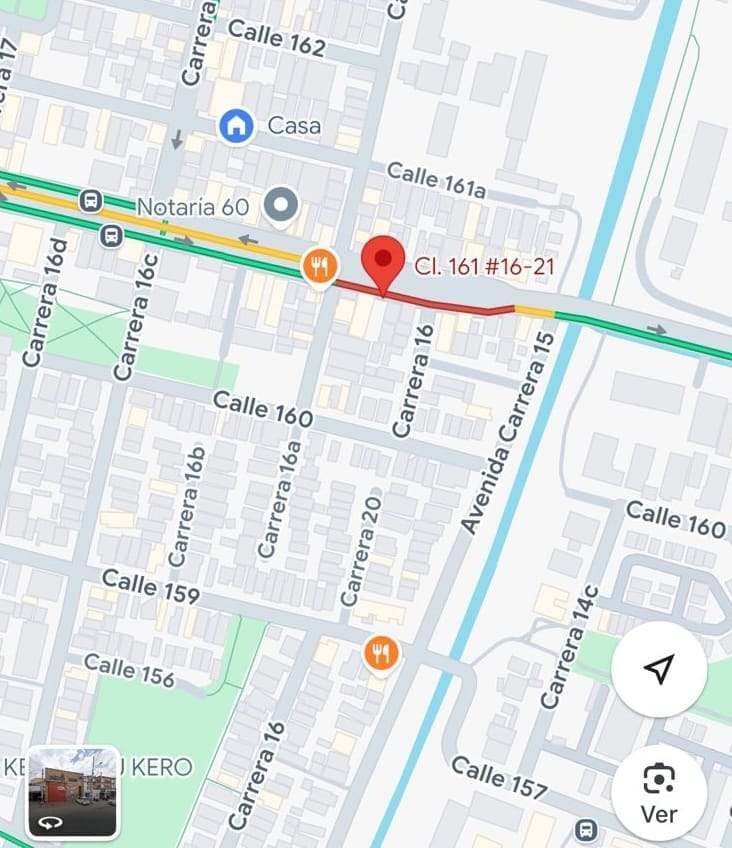The width and height of the screenshot is (732, 848).
Task: Select the restaurant marker near Calle 159
Action: point(381,654)
